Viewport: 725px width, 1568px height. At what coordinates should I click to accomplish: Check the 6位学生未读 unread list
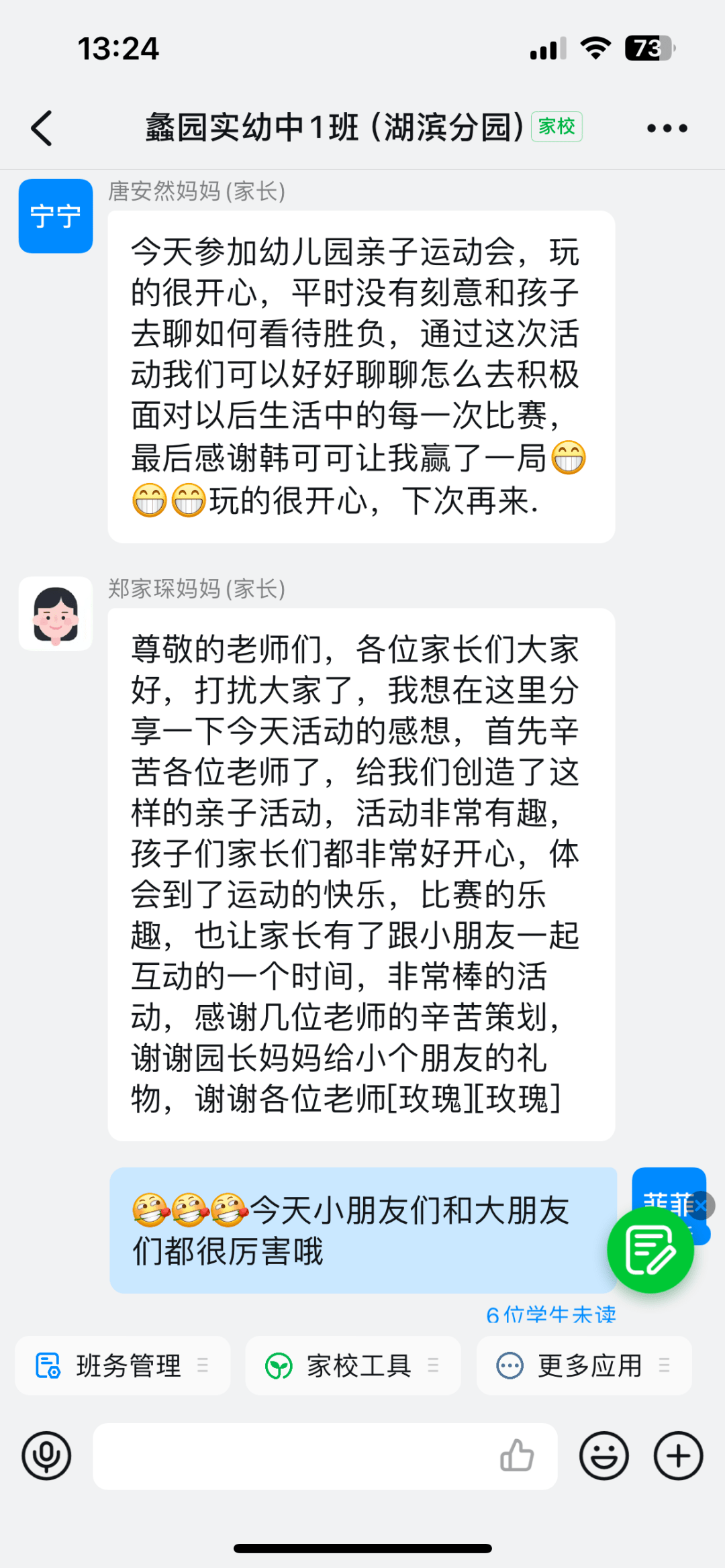coord(550,1314)
